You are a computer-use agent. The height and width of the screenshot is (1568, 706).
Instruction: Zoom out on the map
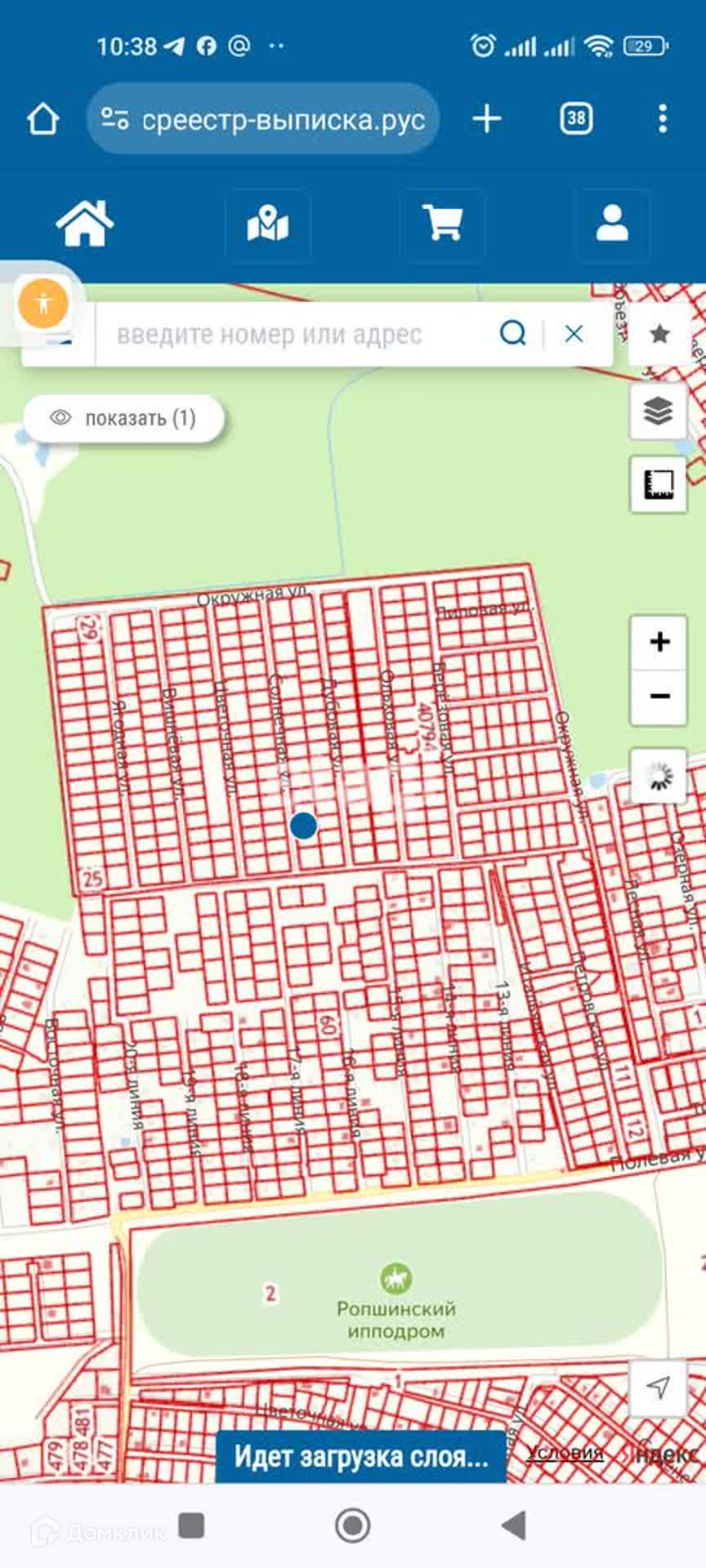click(659, 697)
